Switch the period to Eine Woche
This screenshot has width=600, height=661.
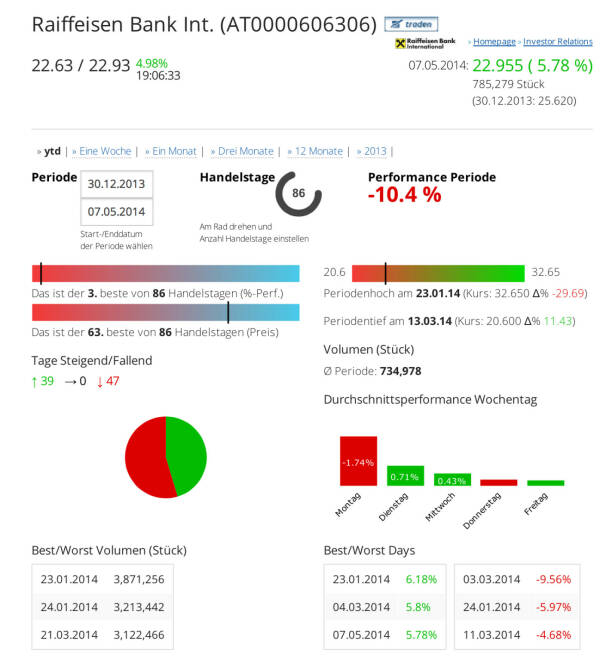(105, 151)
